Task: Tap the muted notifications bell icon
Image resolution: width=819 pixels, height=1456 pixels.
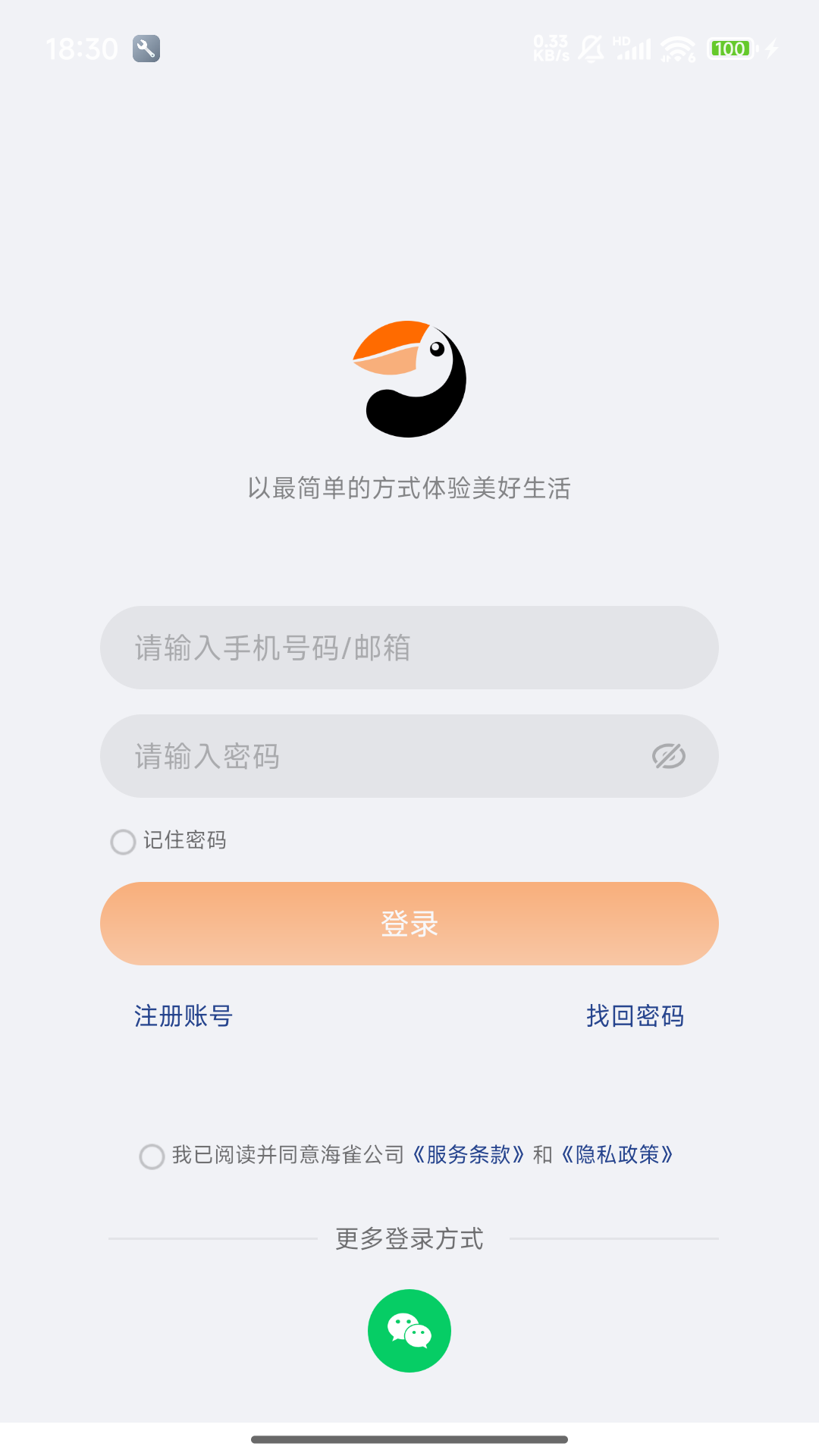Action: tap(591, 48)
